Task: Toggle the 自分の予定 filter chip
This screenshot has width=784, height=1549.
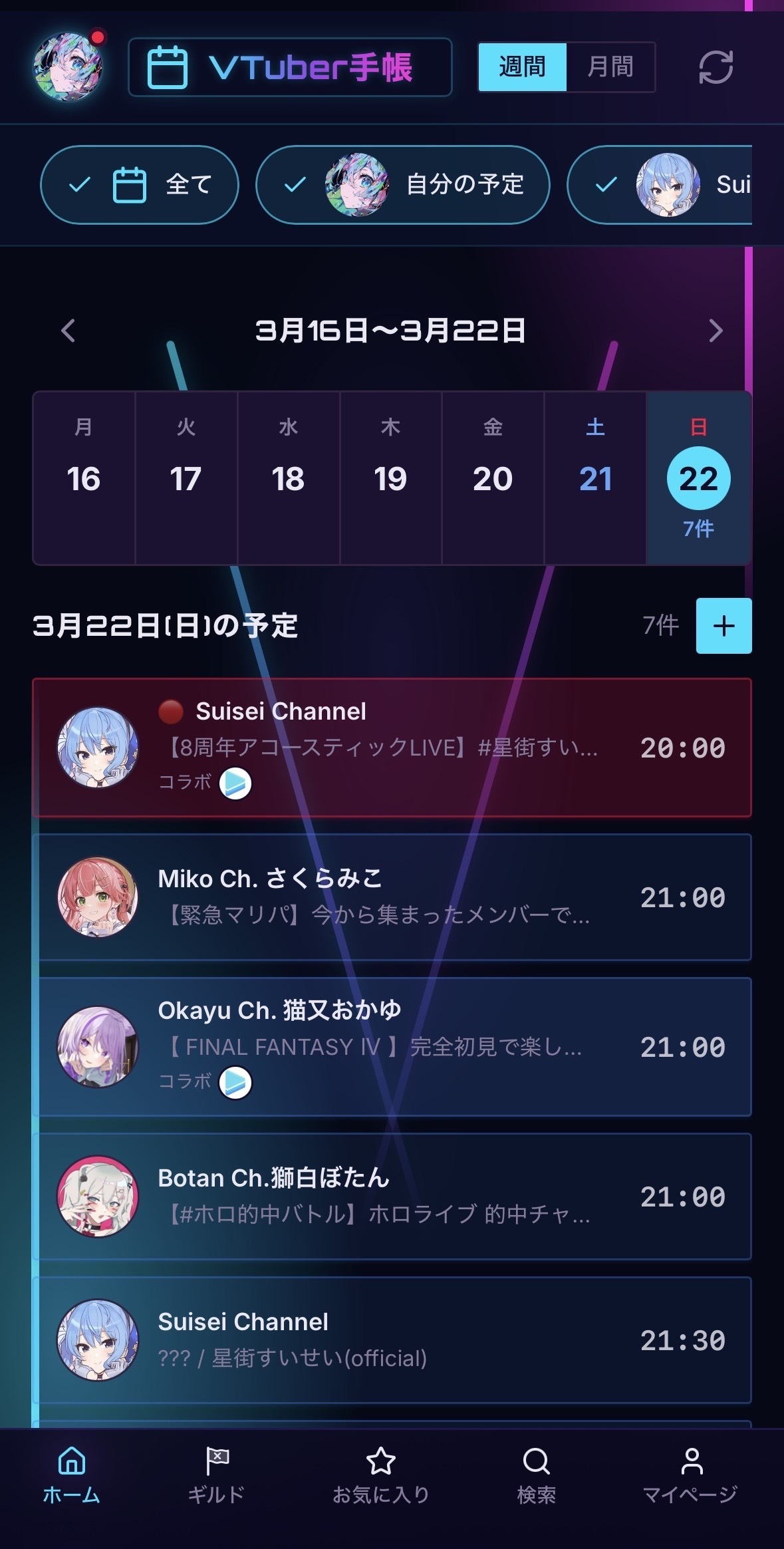Action: tap(403, 185)
